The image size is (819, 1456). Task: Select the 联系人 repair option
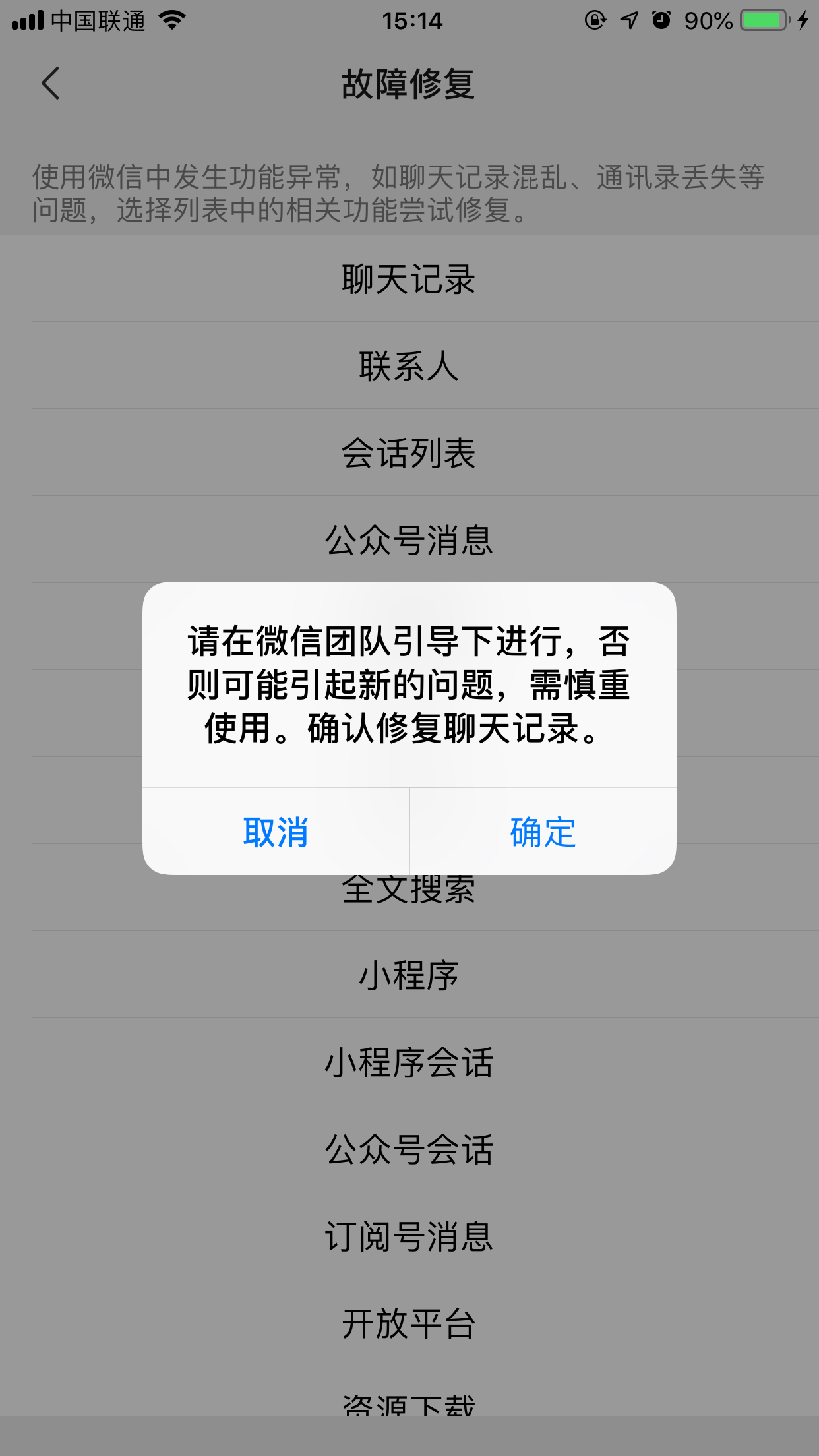[409, 365]
